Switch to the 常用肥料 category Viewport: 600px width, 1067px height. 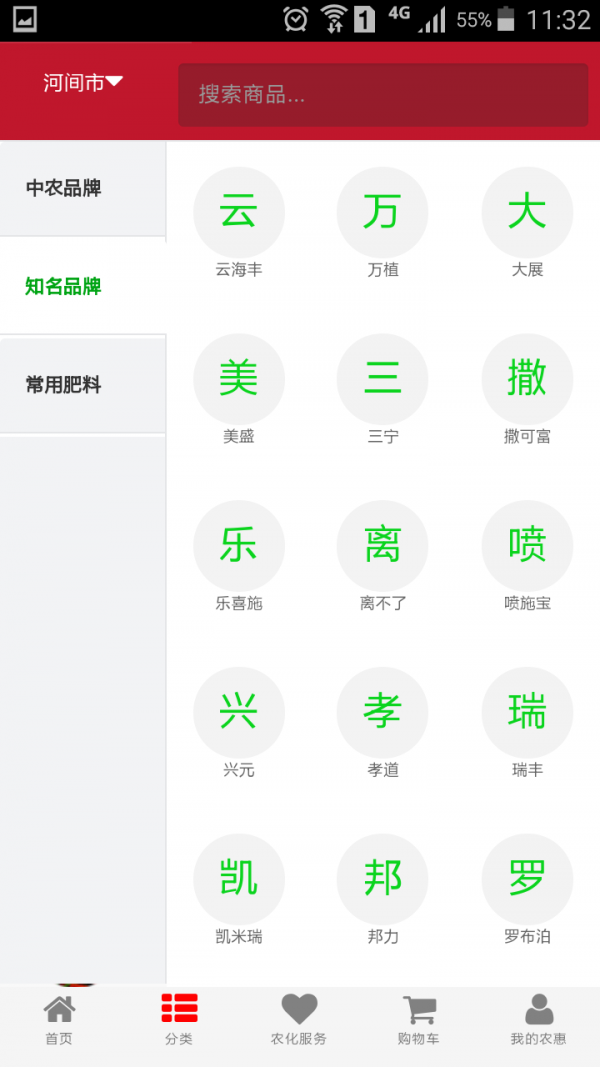coord(64,385)
